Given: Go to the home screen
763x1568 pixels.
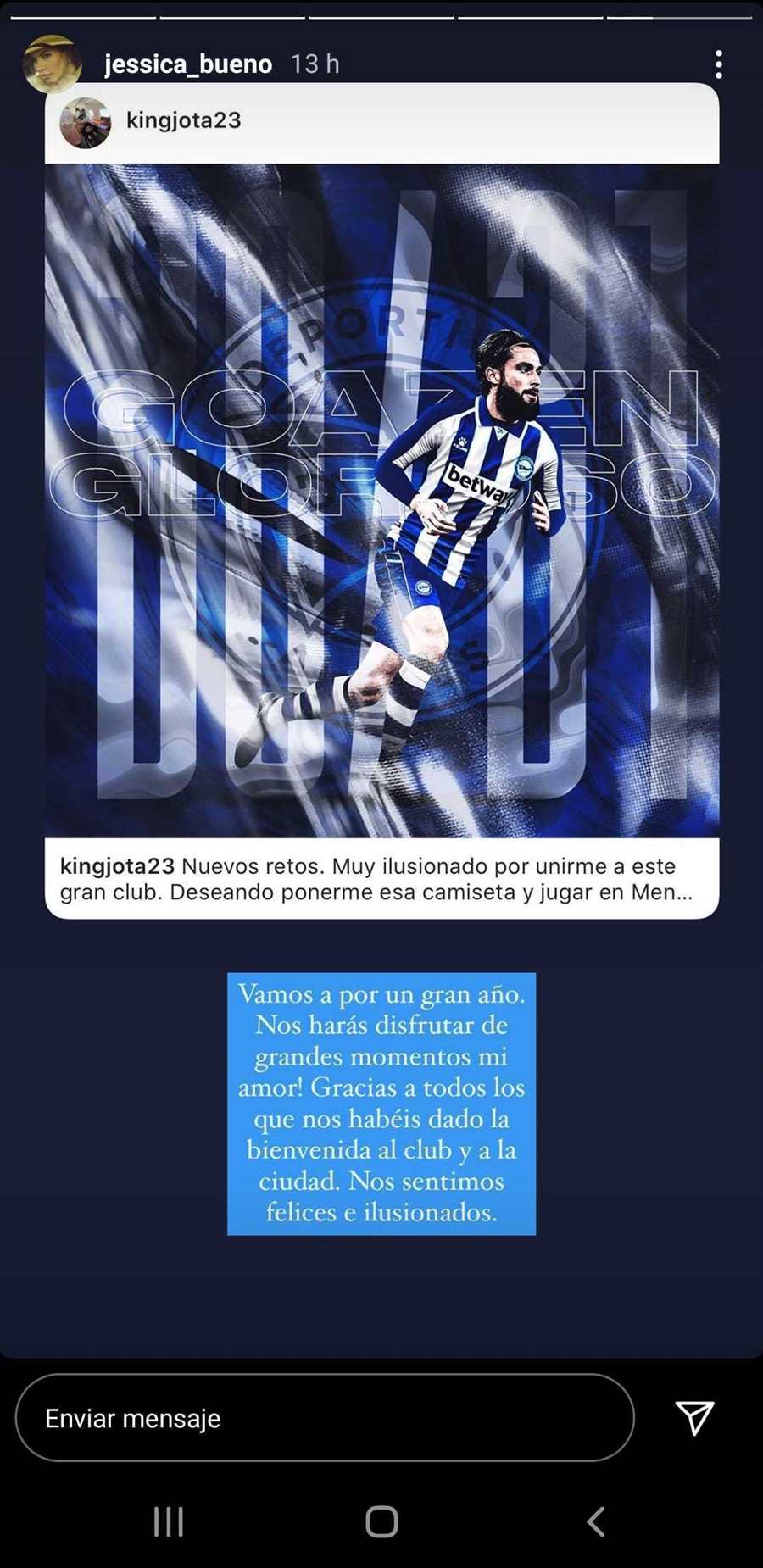Looking at the screenshot, I should [381, 1521].
